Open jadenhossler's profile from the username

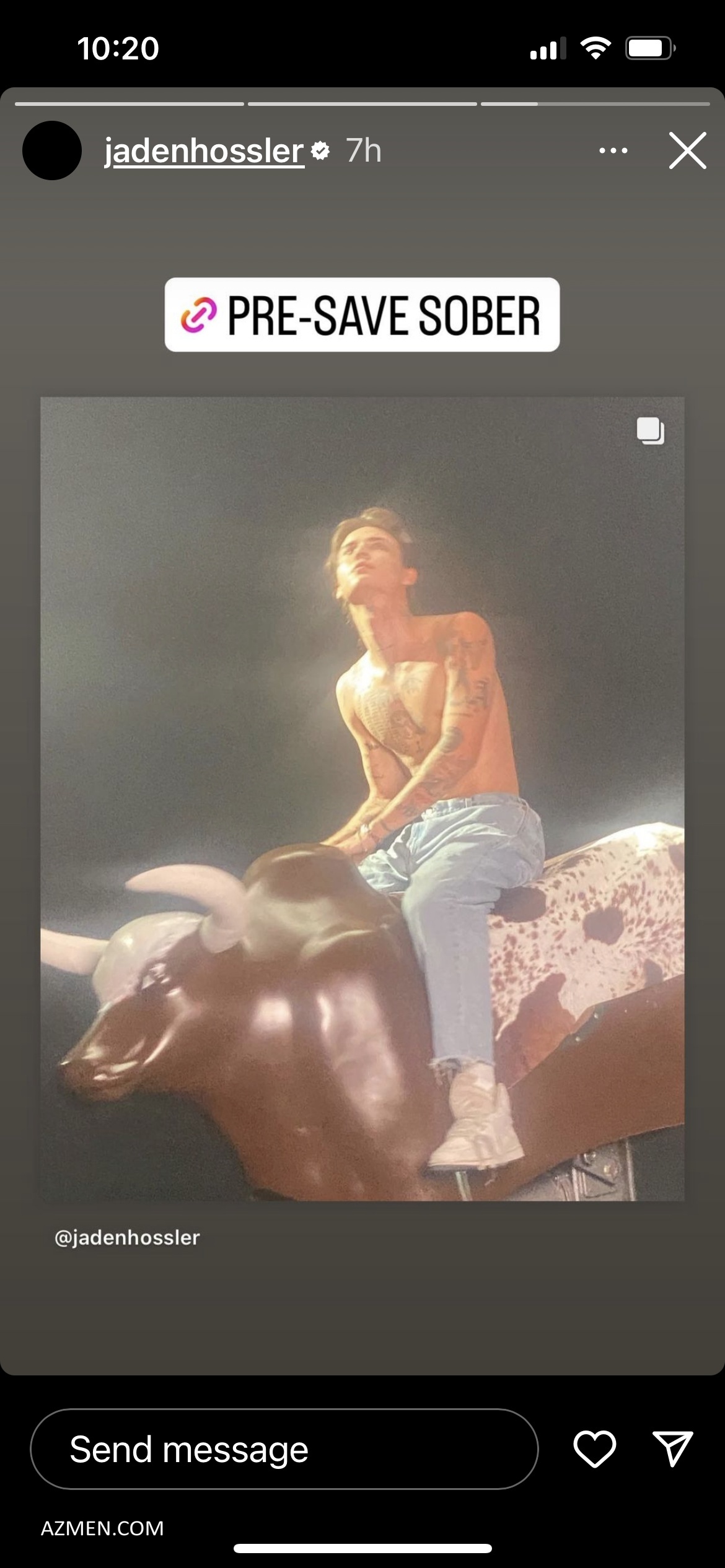[204, 150]
